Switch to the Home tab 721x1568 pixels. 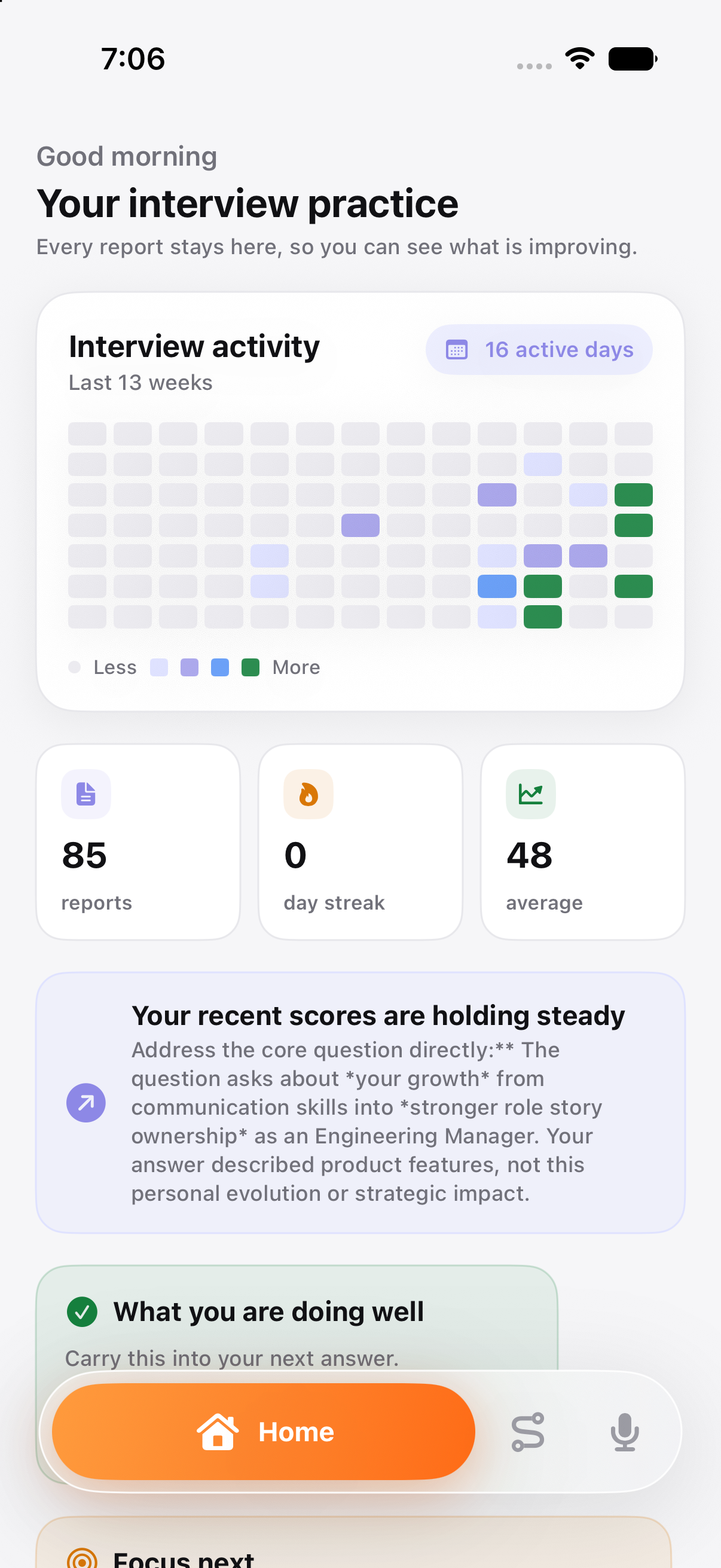264,1431
